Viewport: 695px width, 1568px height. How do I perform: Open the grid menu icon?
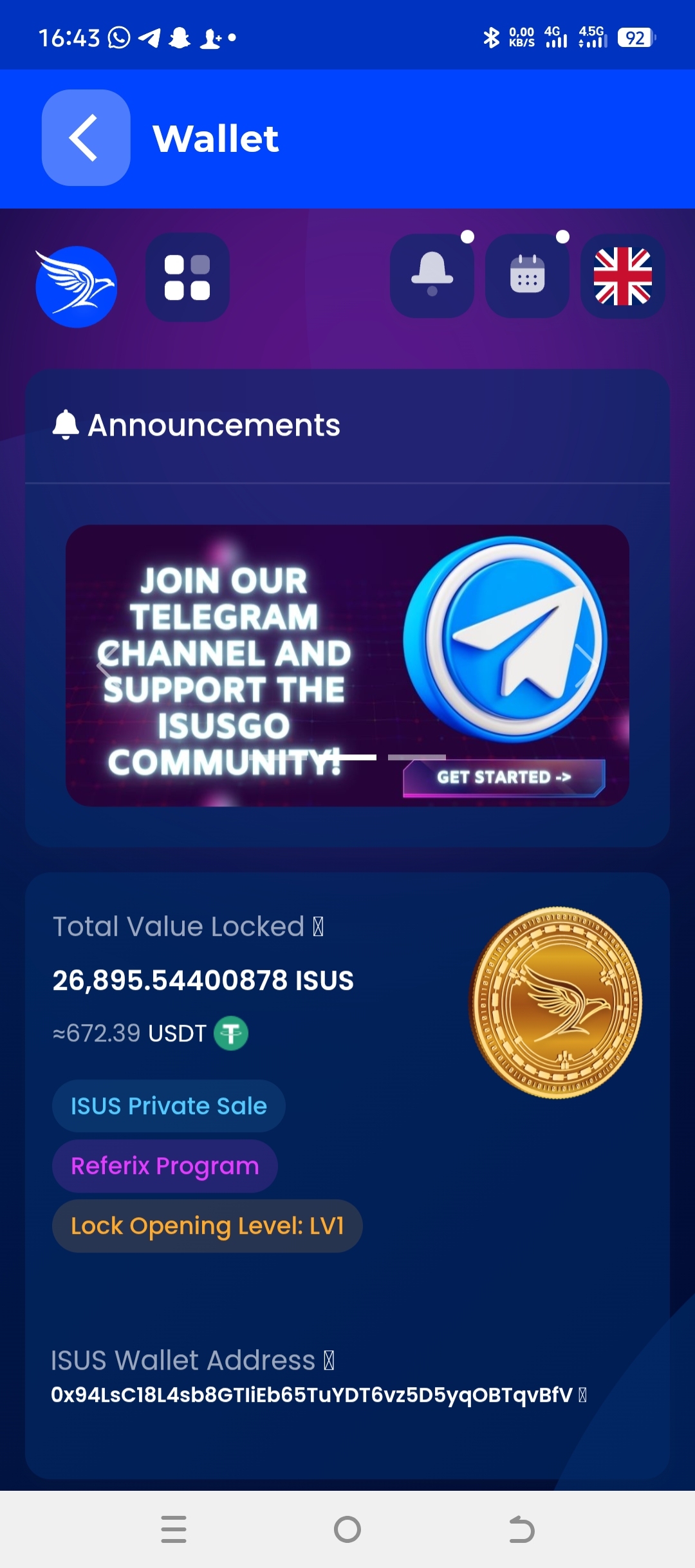tap(187, 277)
